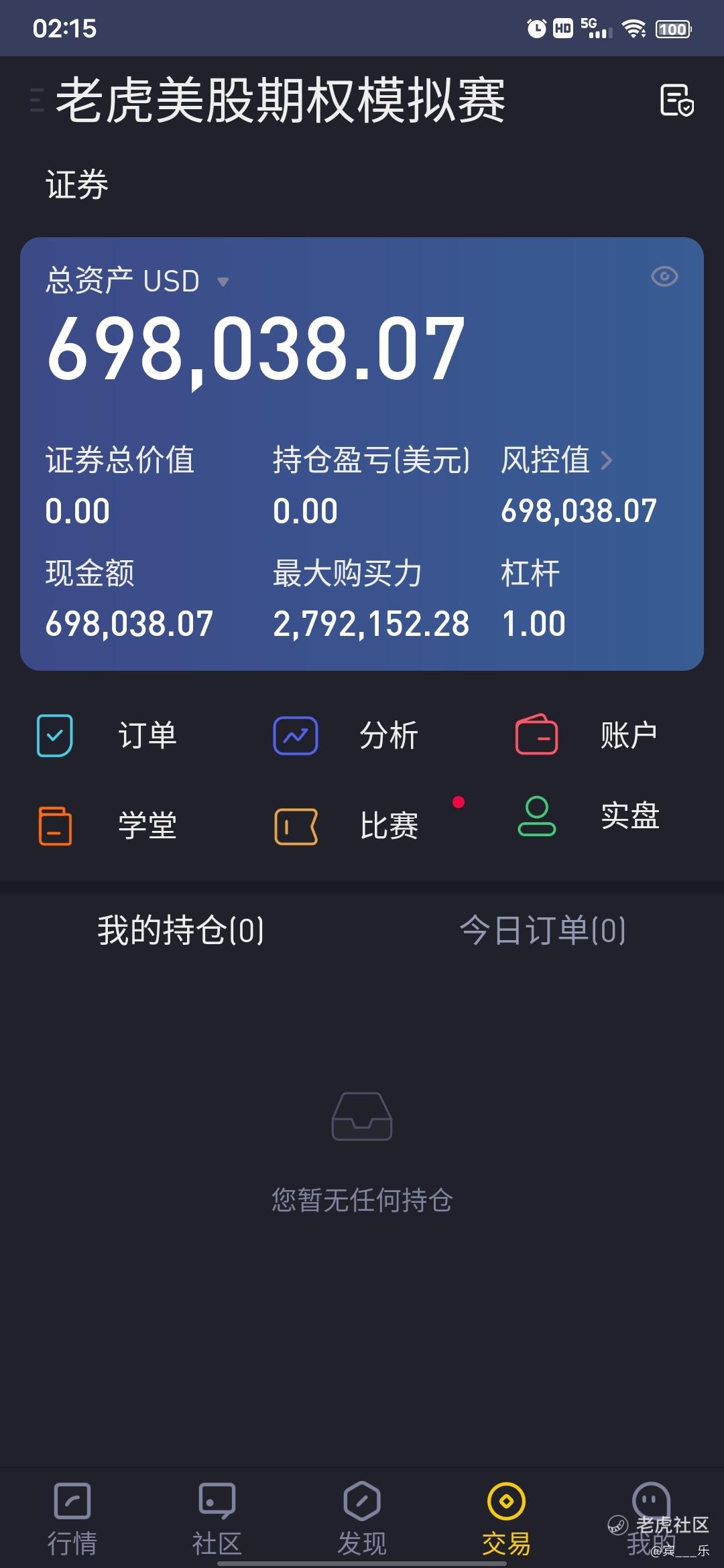Image resolution: width=724 pixels, height=1568 pixels.
Task: Open the account switcher menu icon
Action: 38,101
